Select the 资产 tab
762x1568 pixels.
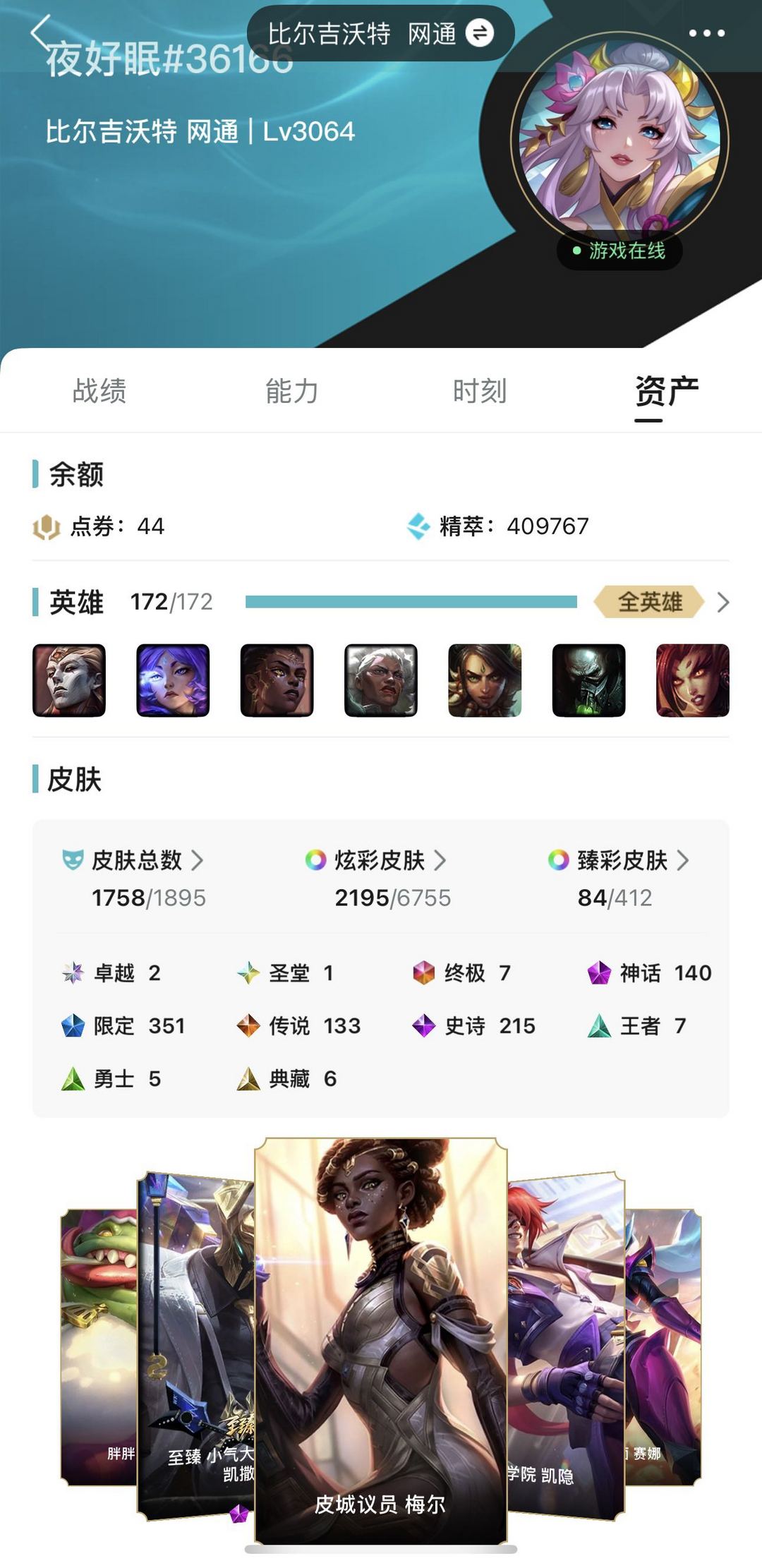pos(666,391)
